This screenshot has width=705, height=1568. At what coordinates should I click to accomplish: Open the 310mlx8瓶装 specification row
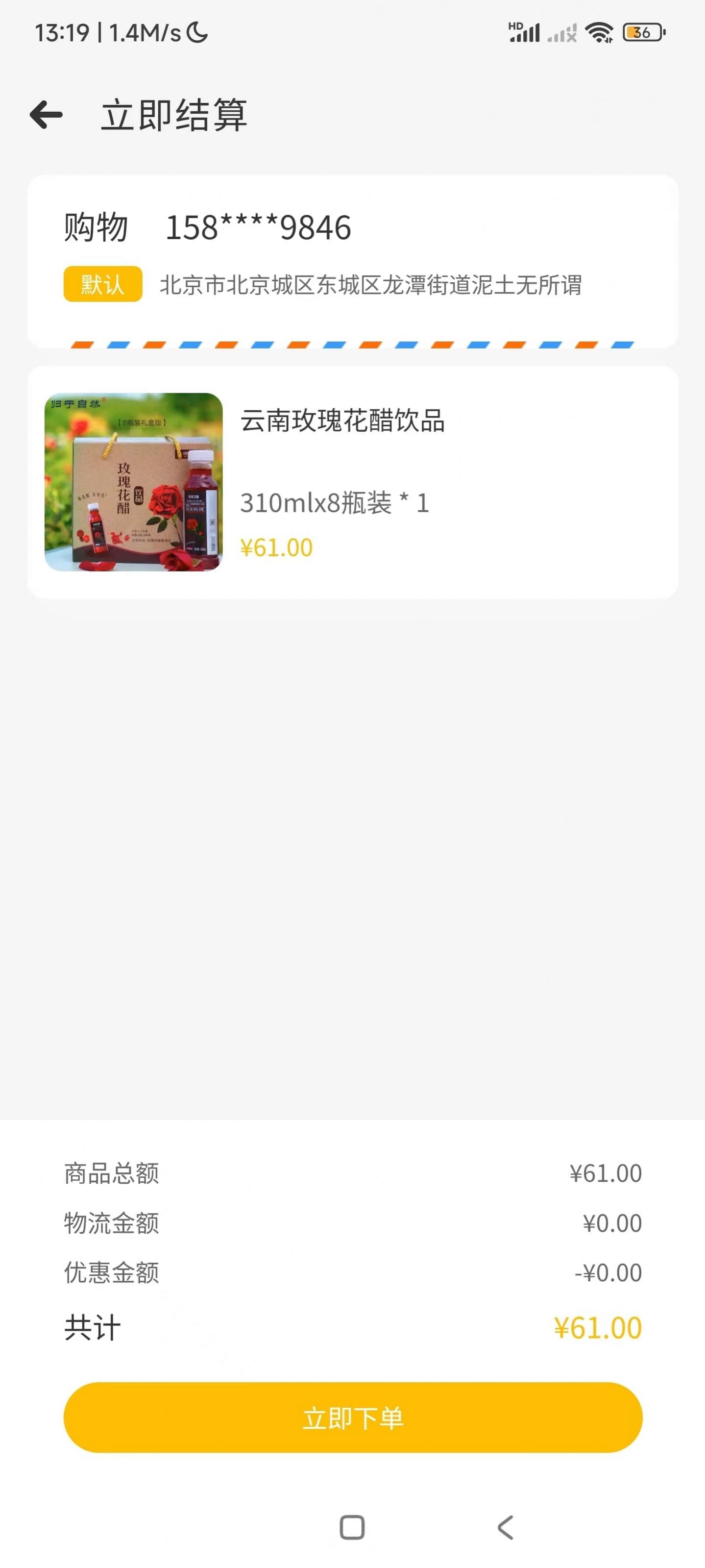click(x=333, y=503)
